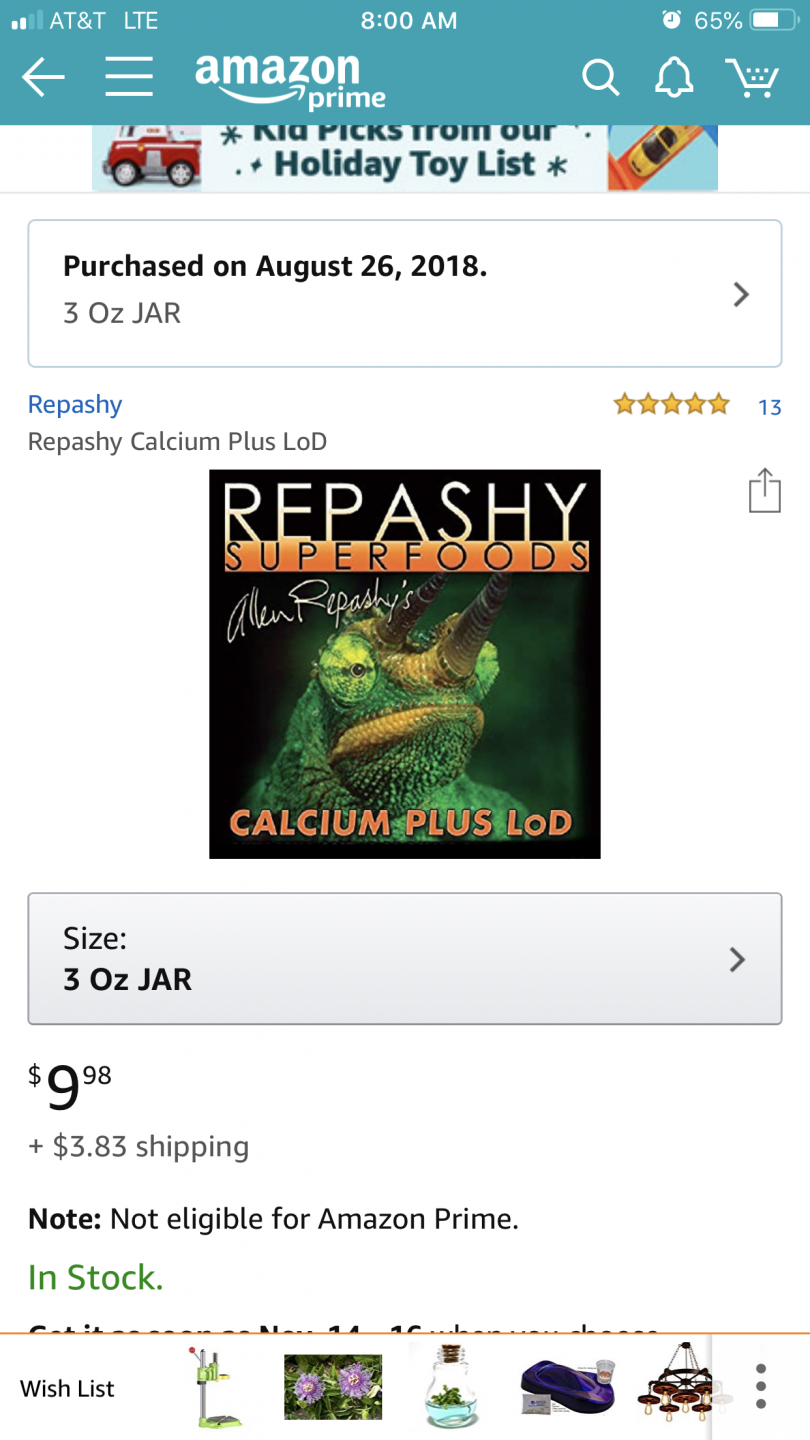Open the purple passion flower wish list item
Viewport: 810px width, 1440px height.
tap(332, 1387)
